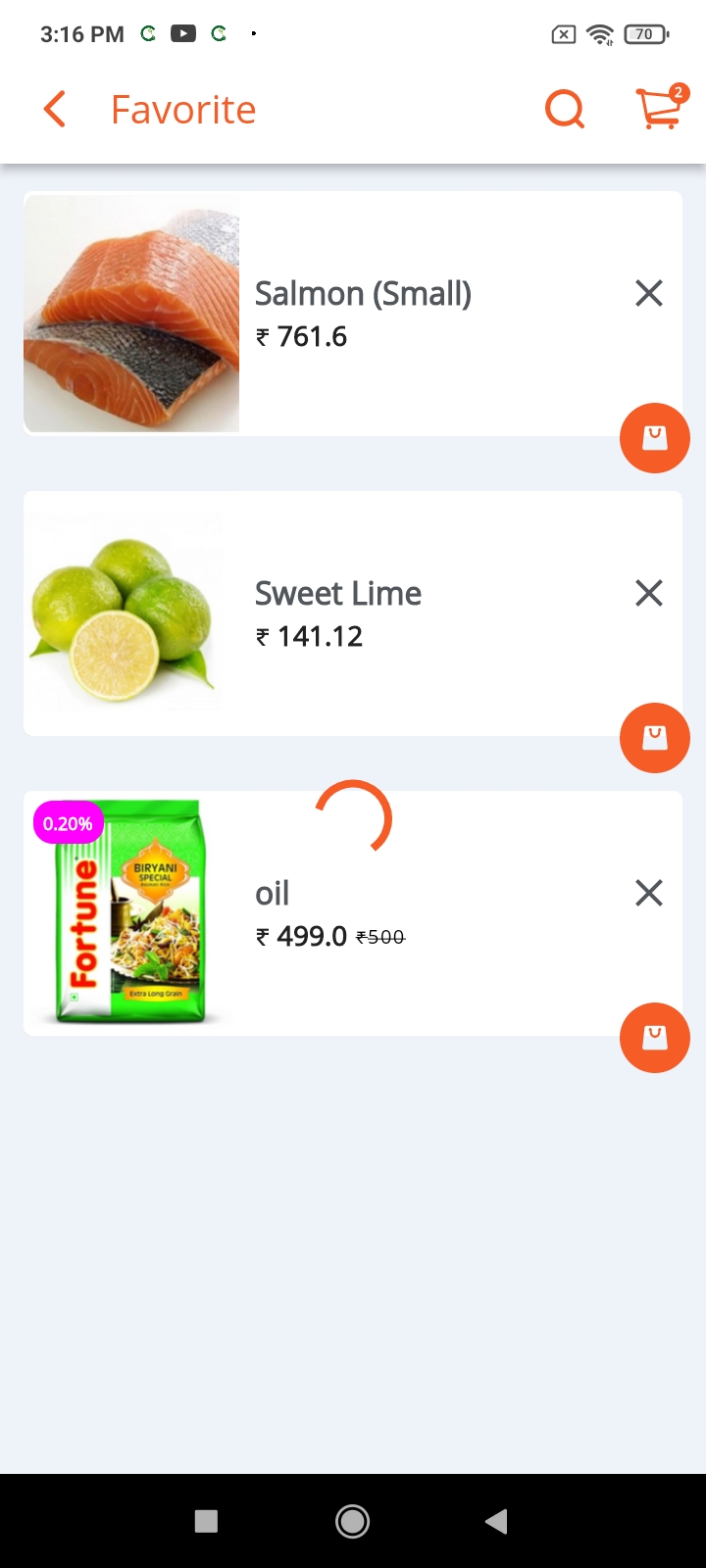The height and width of the screenshot is (1568, 706).
Task: Remove Sweet Lime from favorites
Action: pyautogui.click(x=649, y=593)
